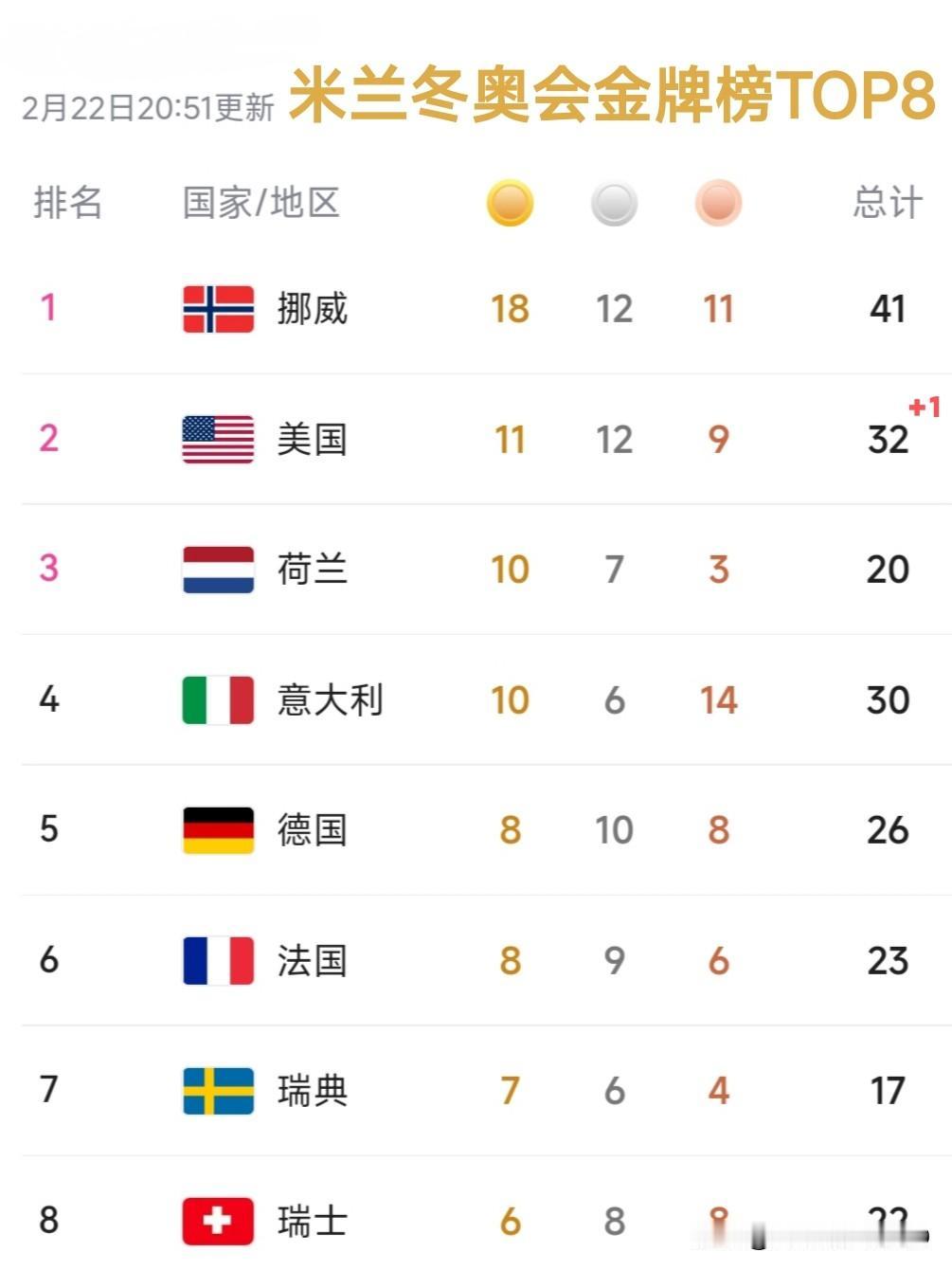Select the United States flag icon
The height and width of the screenshot is (1270, 952).
pyautogui.click(x=217, y=439)
